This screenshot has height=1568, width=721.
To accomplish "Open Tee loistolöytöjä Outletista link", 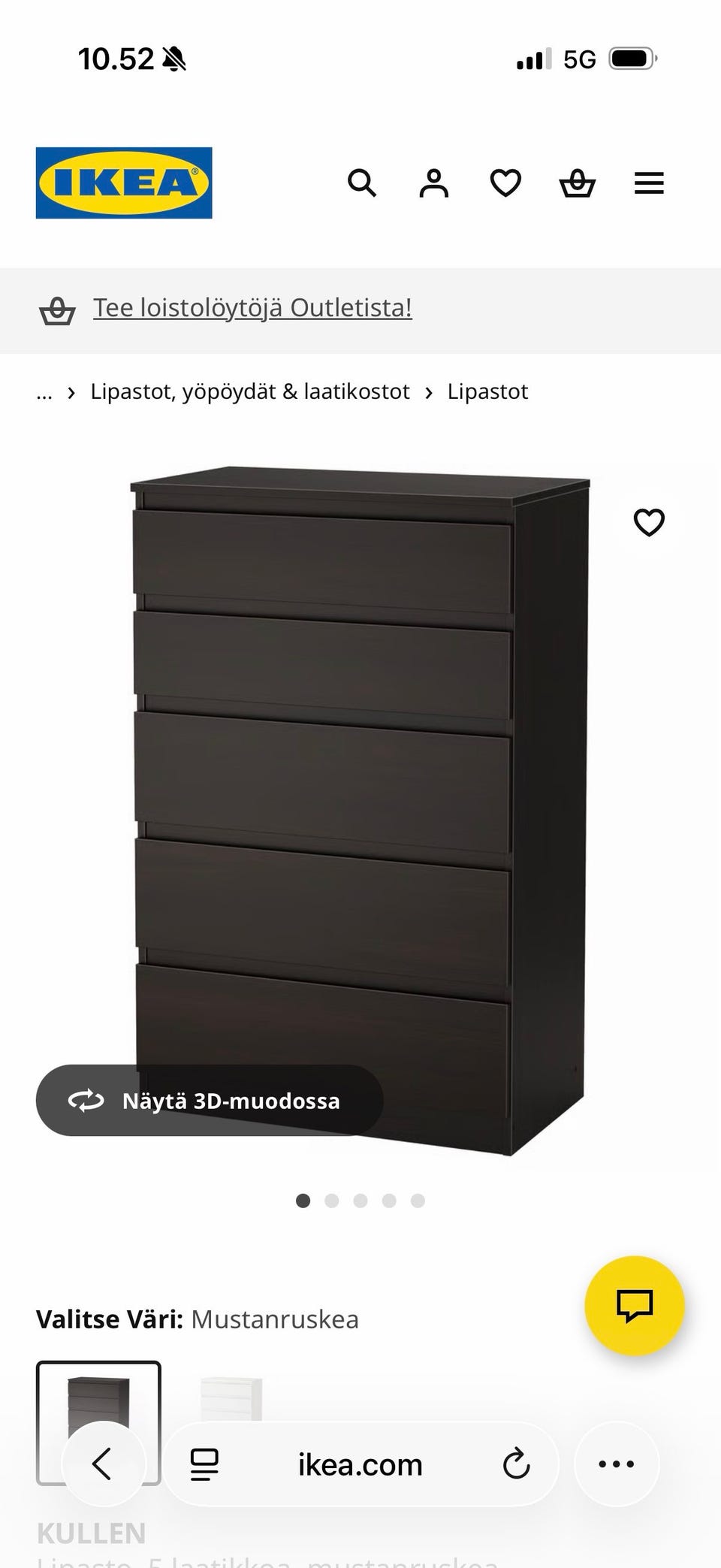I will click(252, 307).
